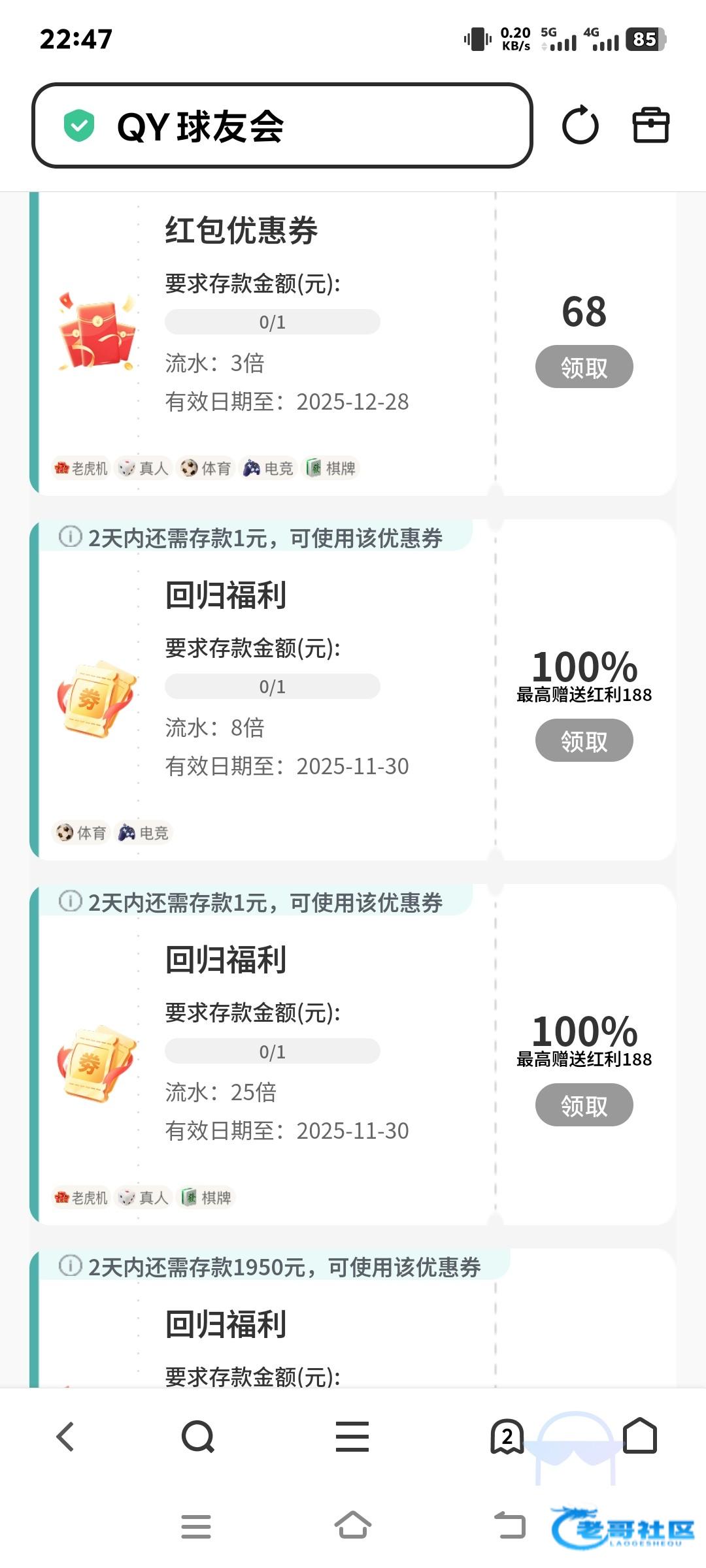Open the browser search icon
Image resolution: width=706 pixels, height=1568 pixels.
click(x=197, y=1437)
